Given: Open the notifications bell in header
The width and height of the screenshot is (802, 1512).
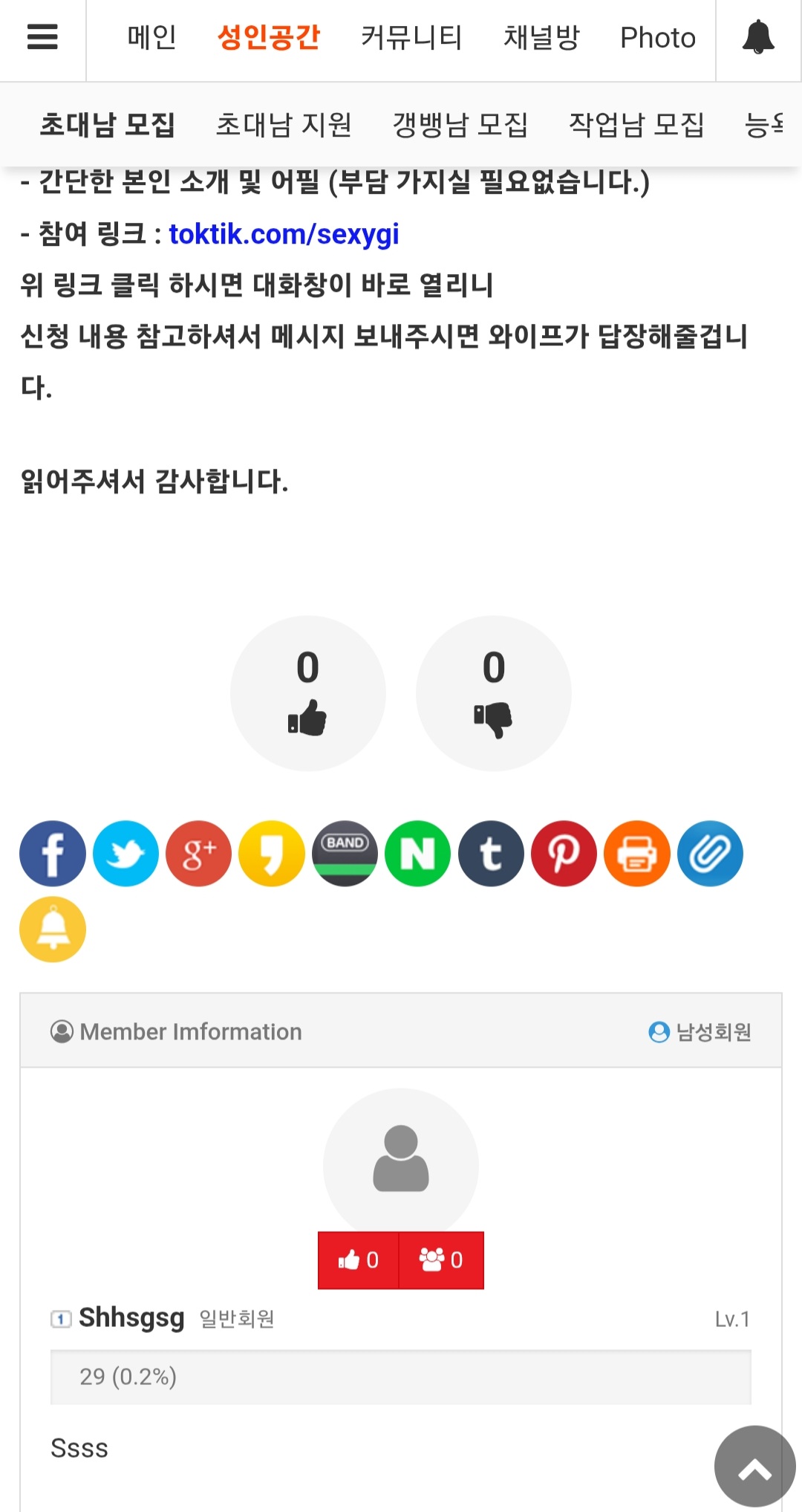Looking at the screenshot, I should [x=758, y=37].
